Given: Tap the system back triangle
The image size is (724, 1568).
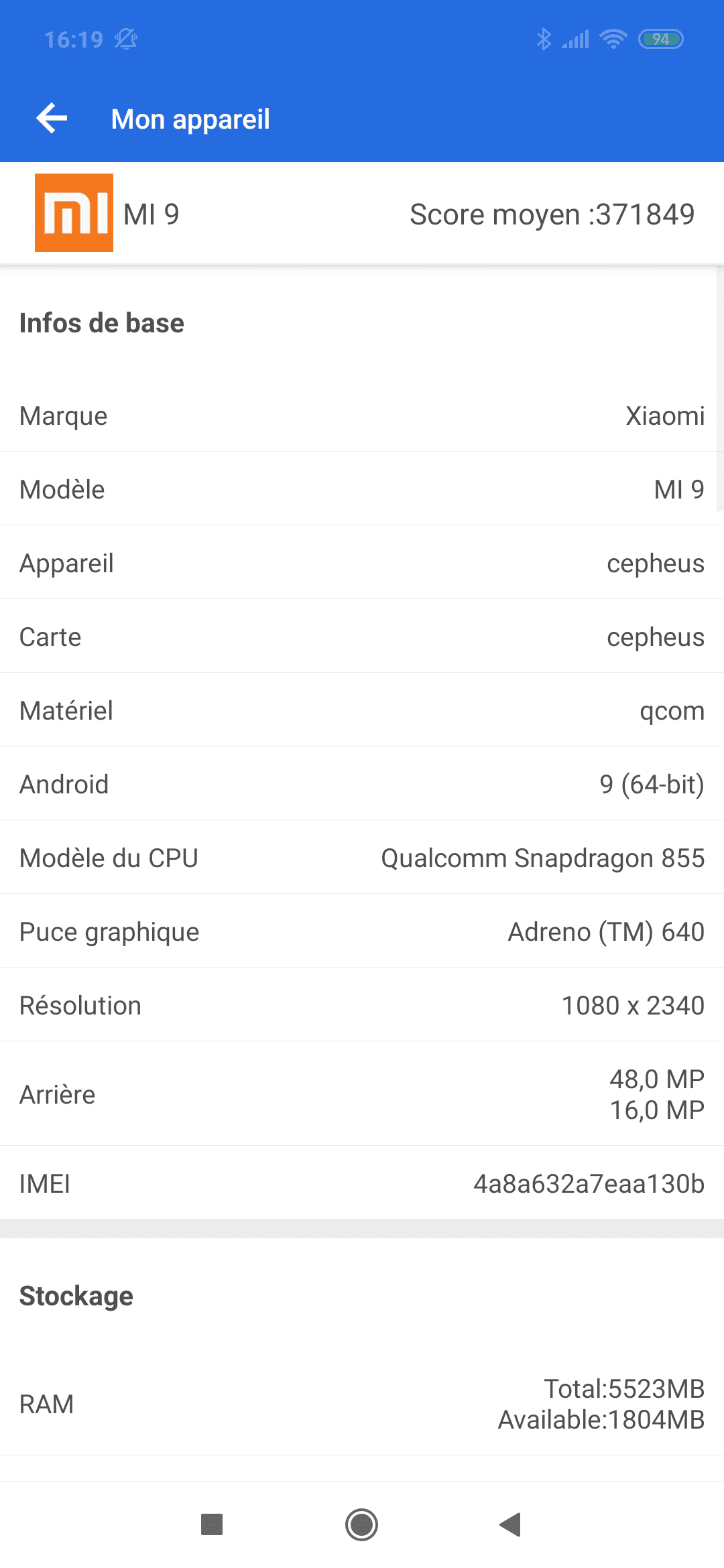Looking at the screenshot, I should [511, 1524].
